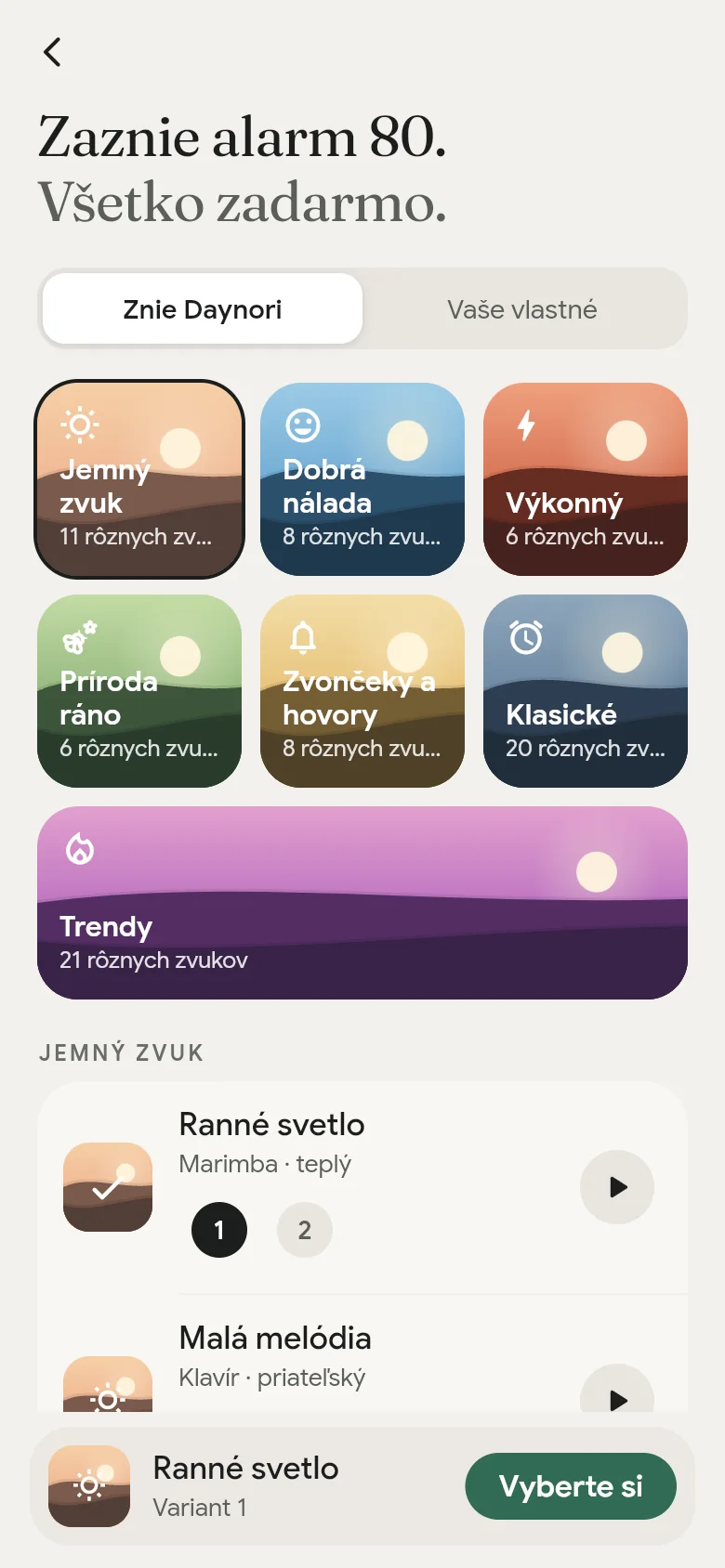Open the Príroda ráno category
The width and height of the screenshot is (725, 1568).
pyautogui.click(x=139, y=691)
